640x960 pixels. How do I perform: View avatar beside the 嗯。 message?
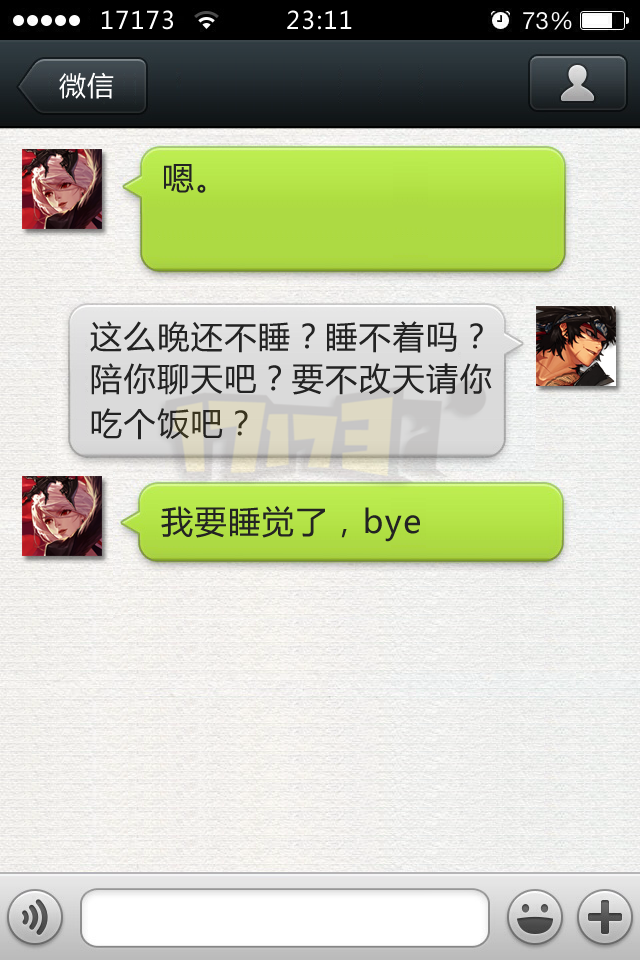point(62,189)
